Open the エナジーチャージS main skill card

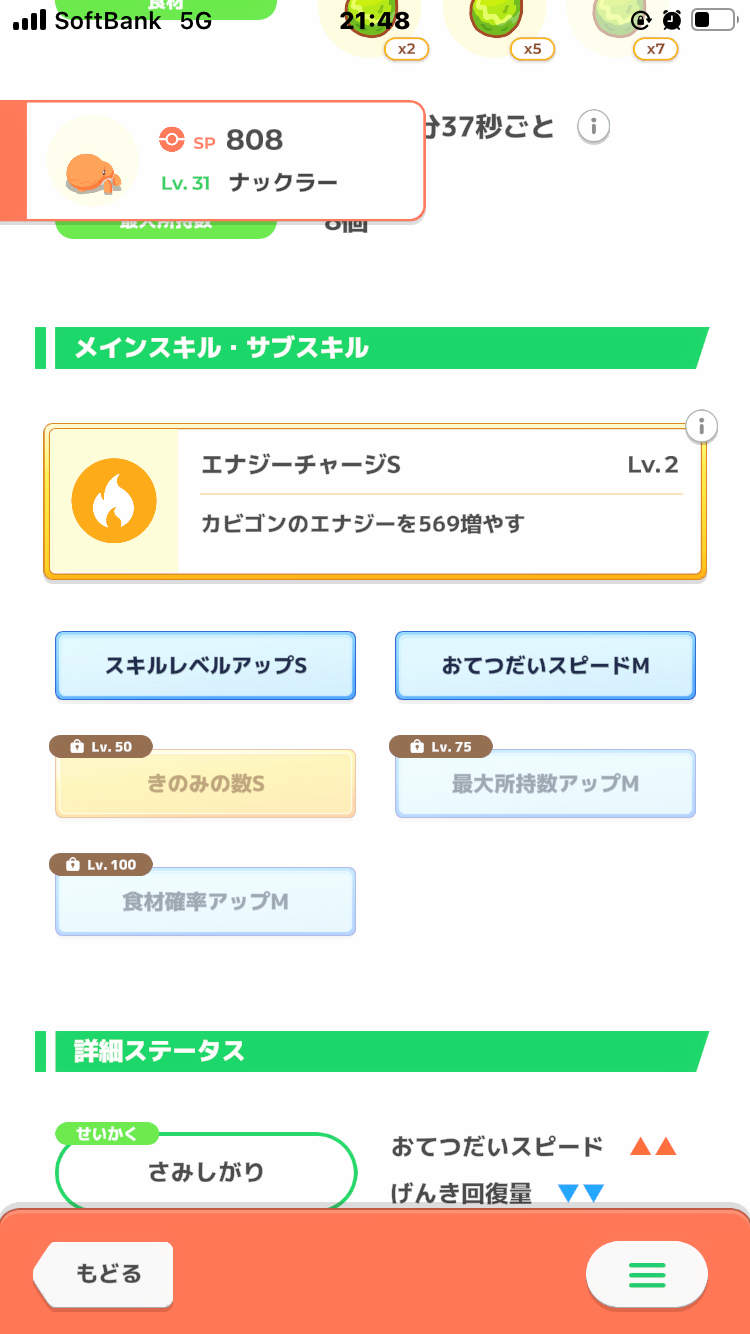click(x=375, y=501)
